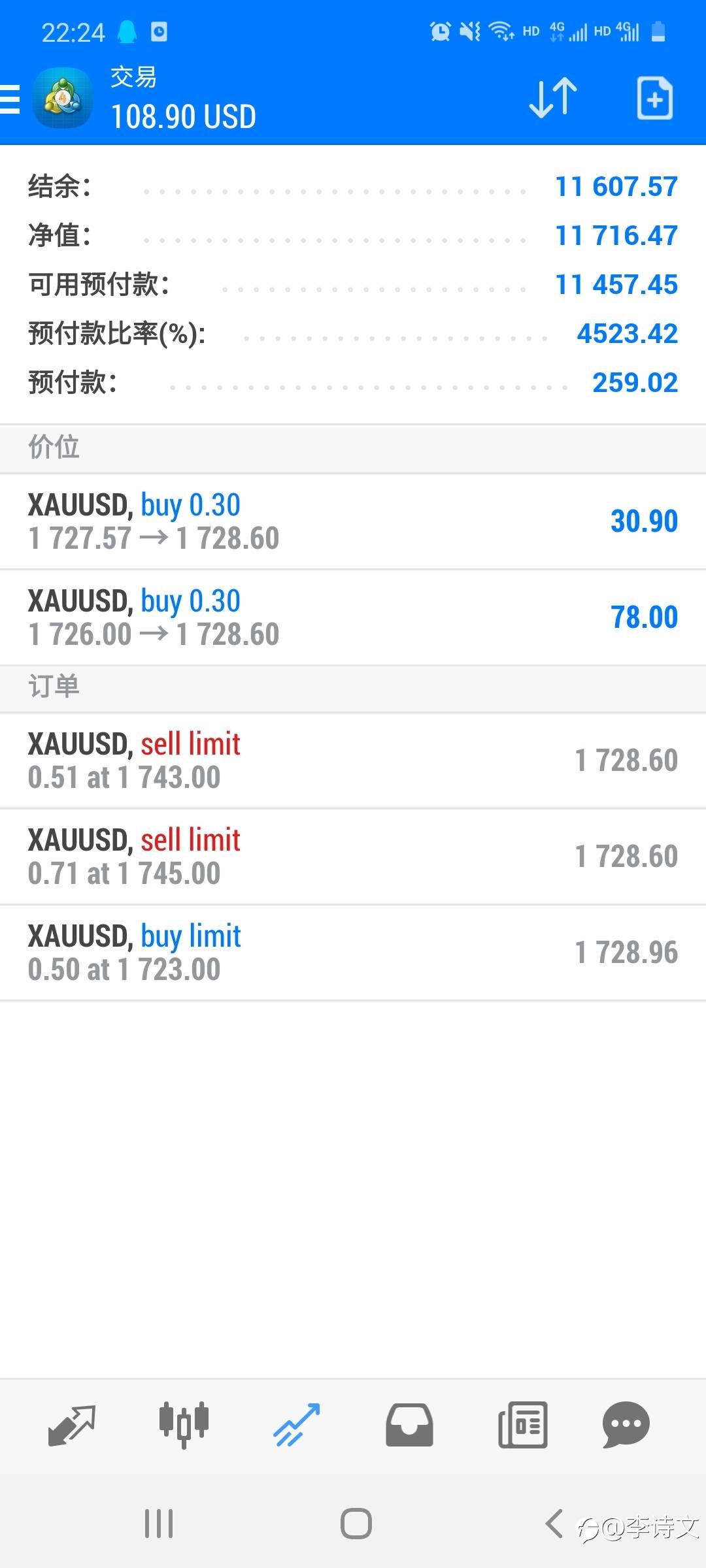Image resolution: width=706 pixels, height=1568 pixels.
Task: Create a new order
Action: click(x=654, y=99)
